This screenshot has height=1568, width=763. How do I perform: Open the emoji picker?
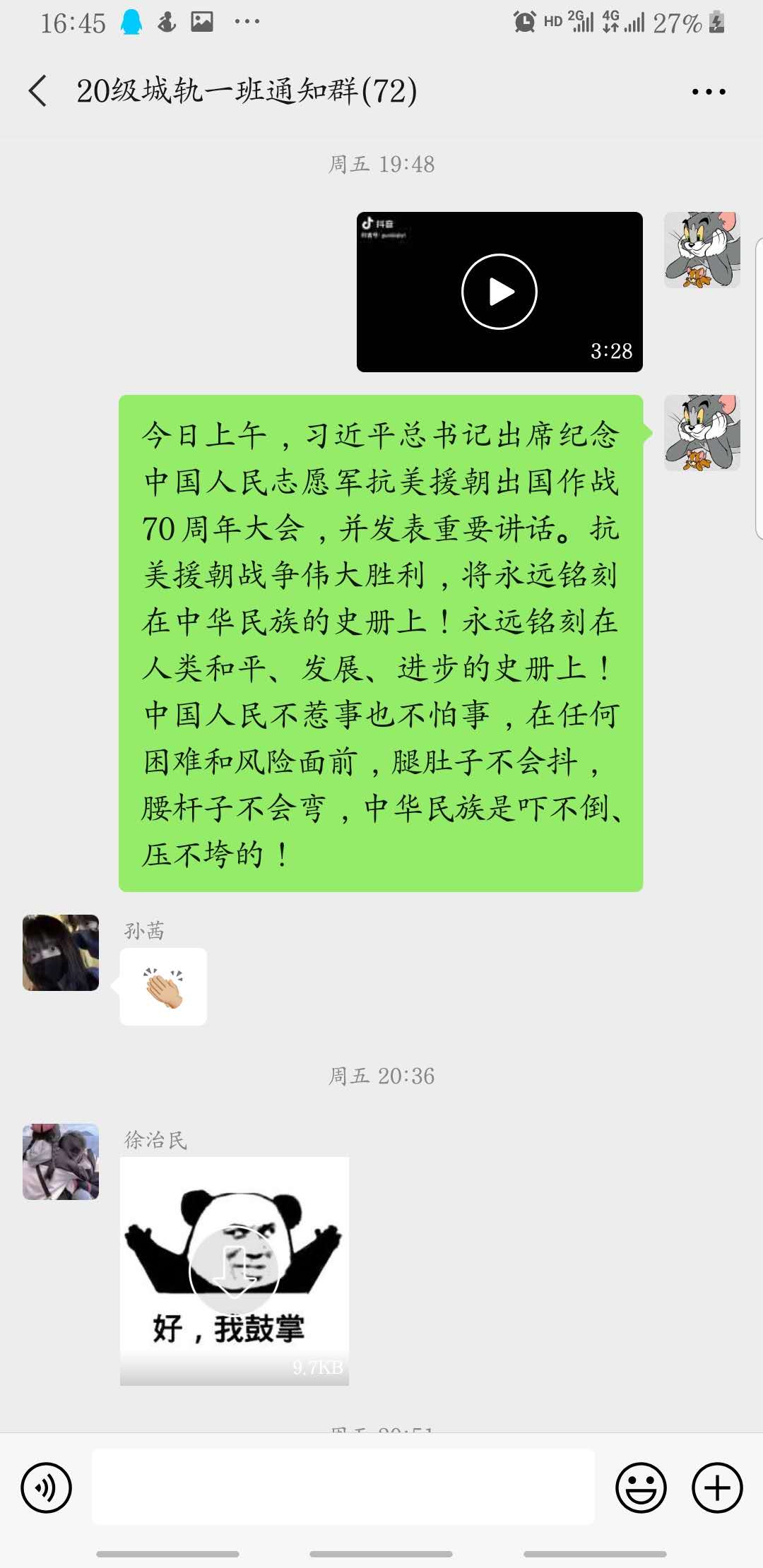pos(641,1487)
